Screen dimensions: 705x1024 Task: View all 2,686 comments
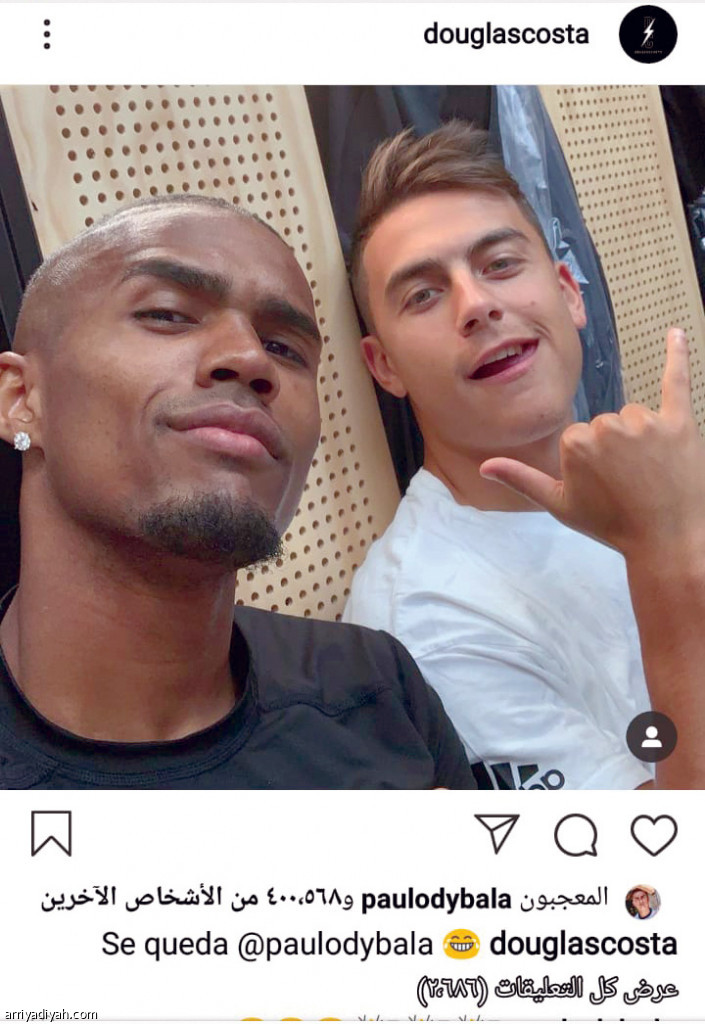point(547,989)
